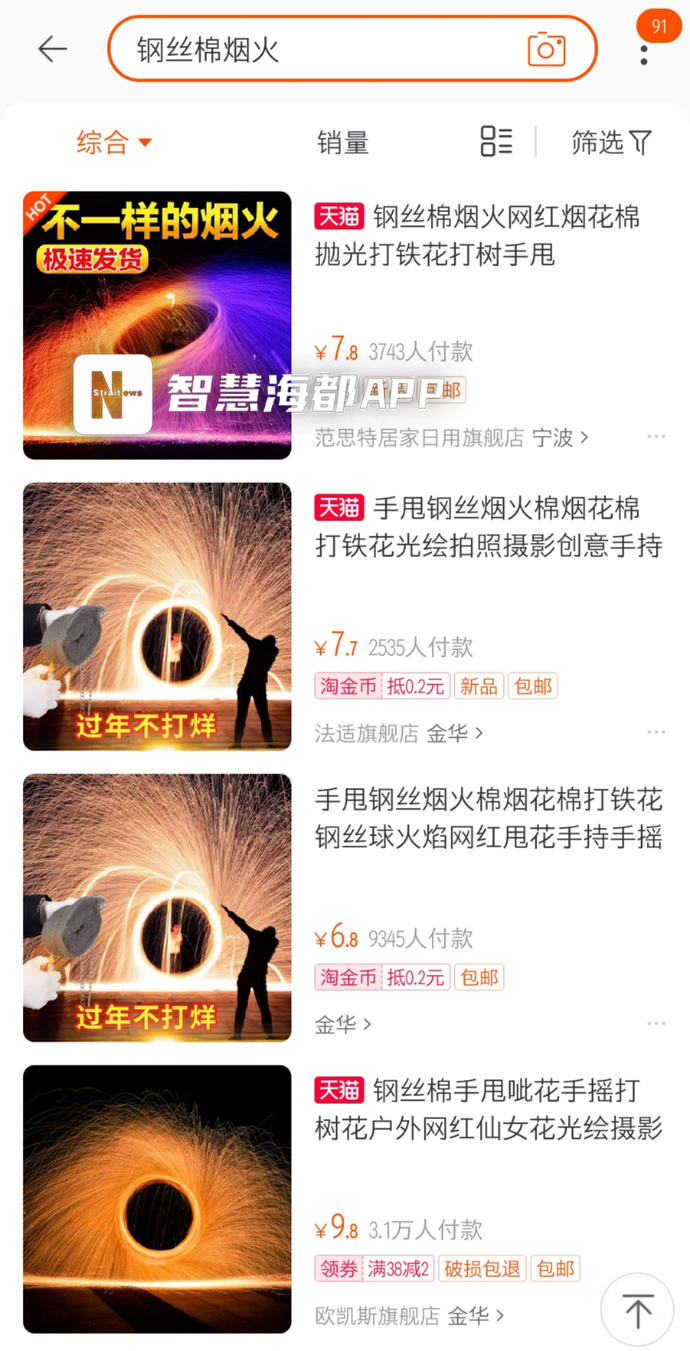690x1351 pixels.
Task: Open the 不一样的烟火 product image
Action: click(157, 325)
